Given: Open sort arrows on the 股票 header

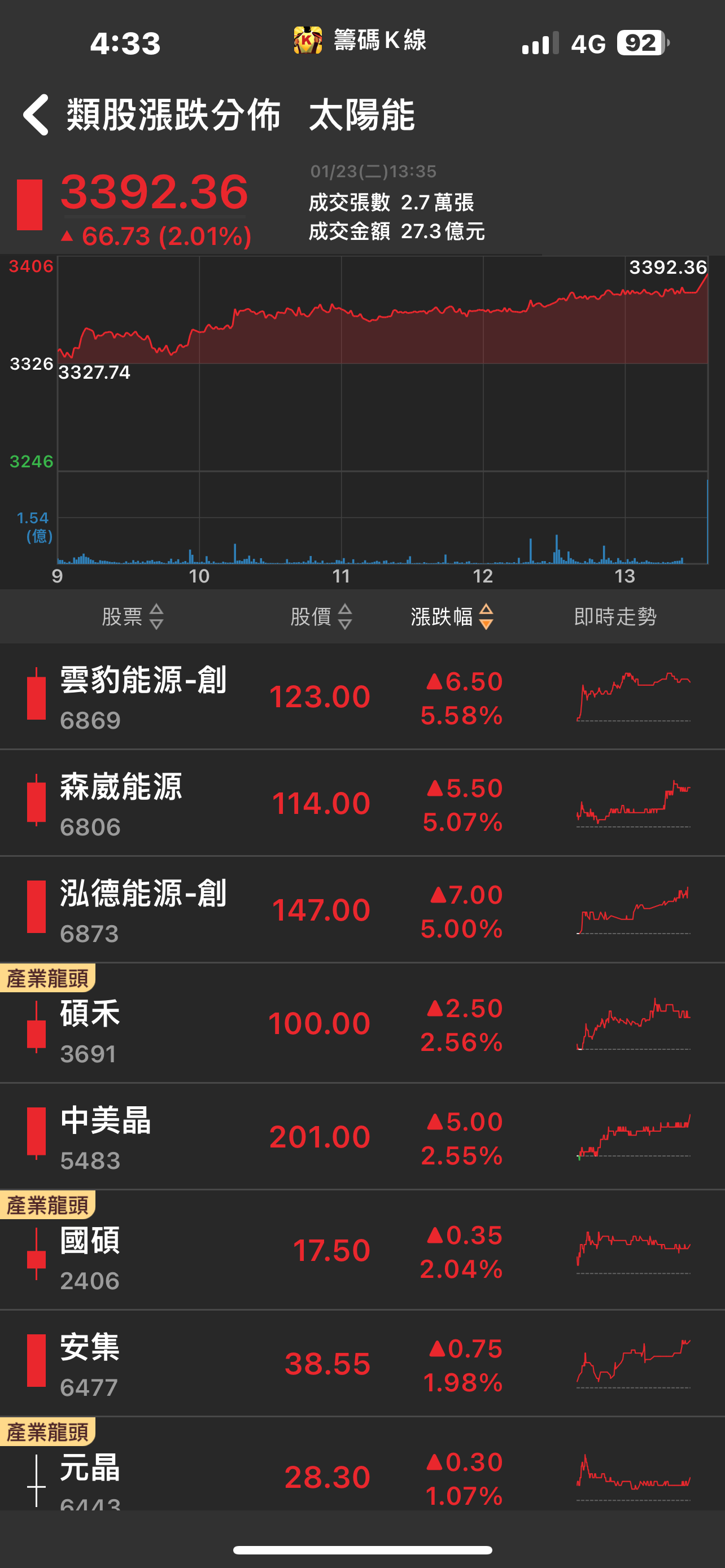Looking at the screenshot, I should (157, 616).
